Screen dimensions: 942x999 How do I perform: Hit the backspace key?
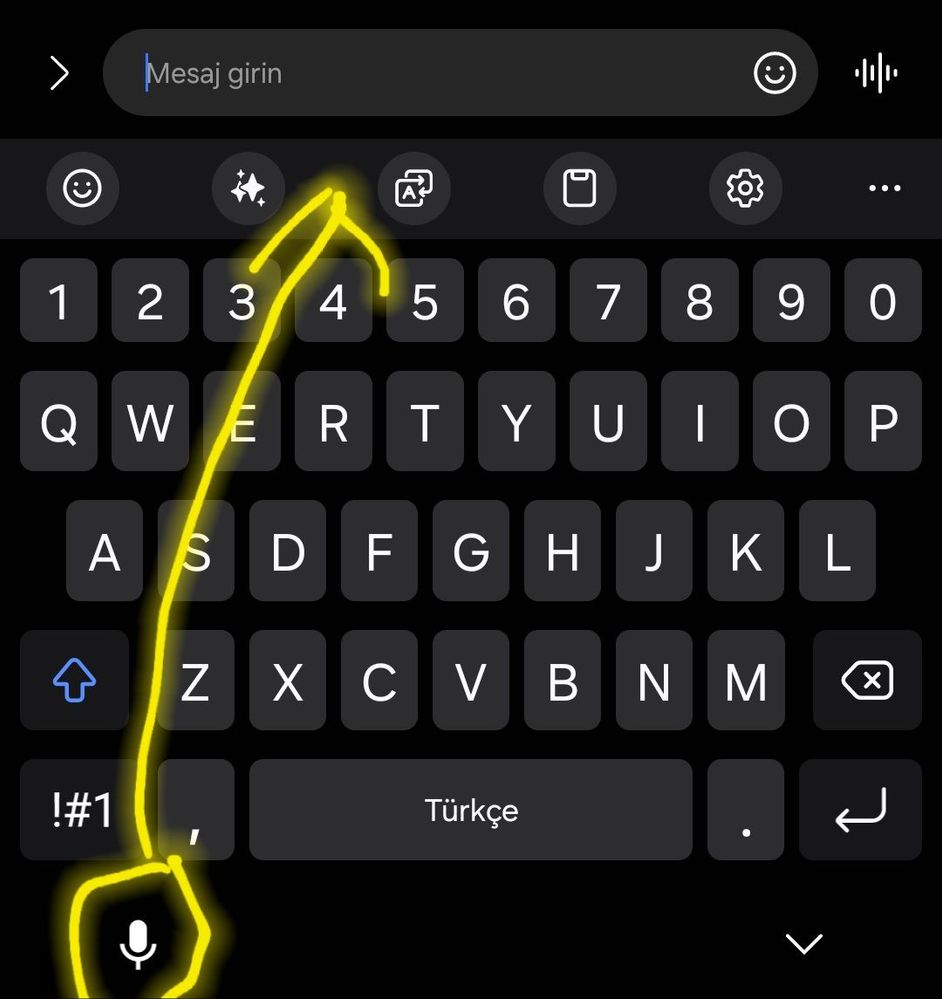[866, 681]
